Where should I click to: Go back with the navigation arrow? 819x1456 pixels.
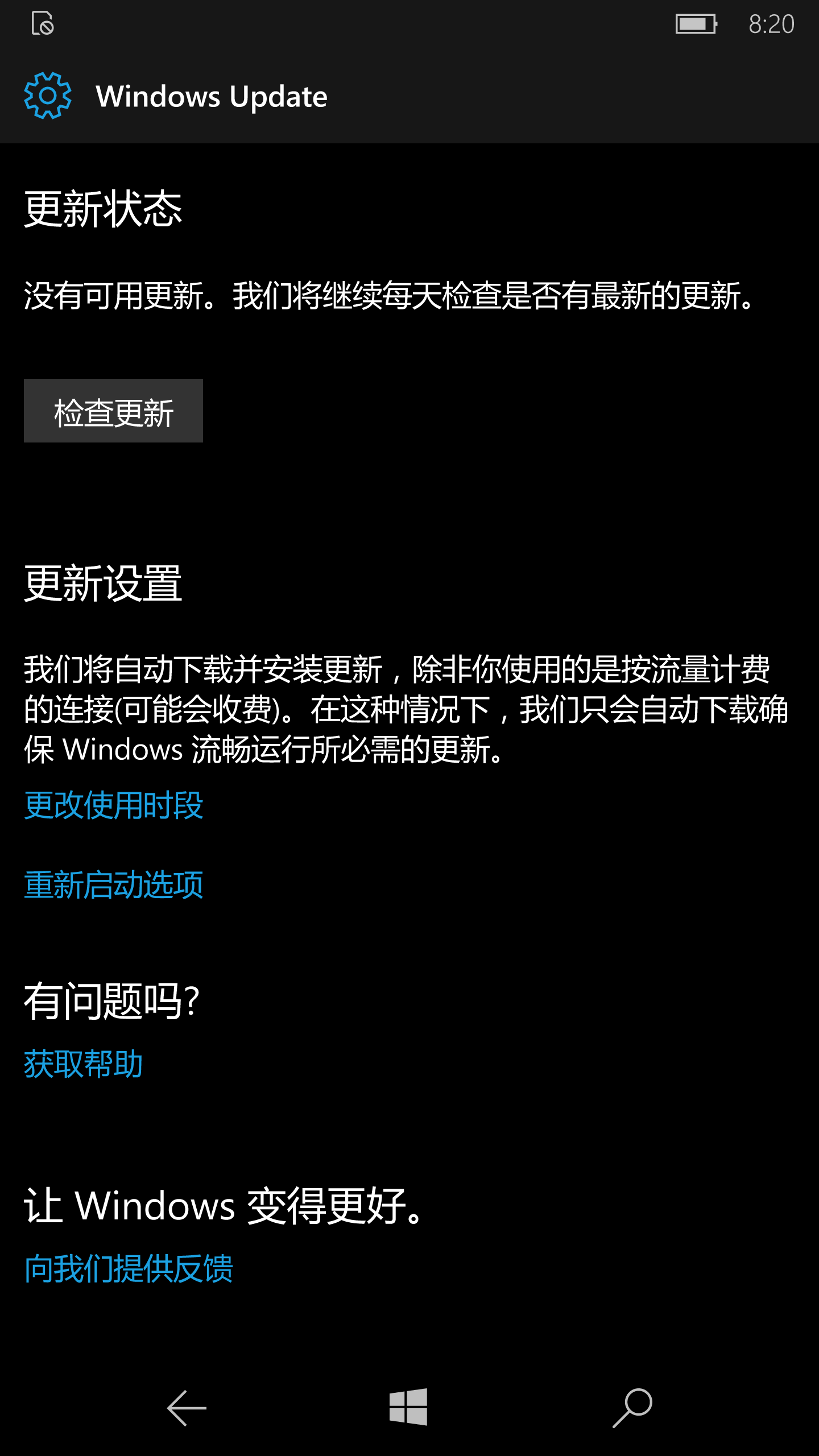[x=186, y=1408]
